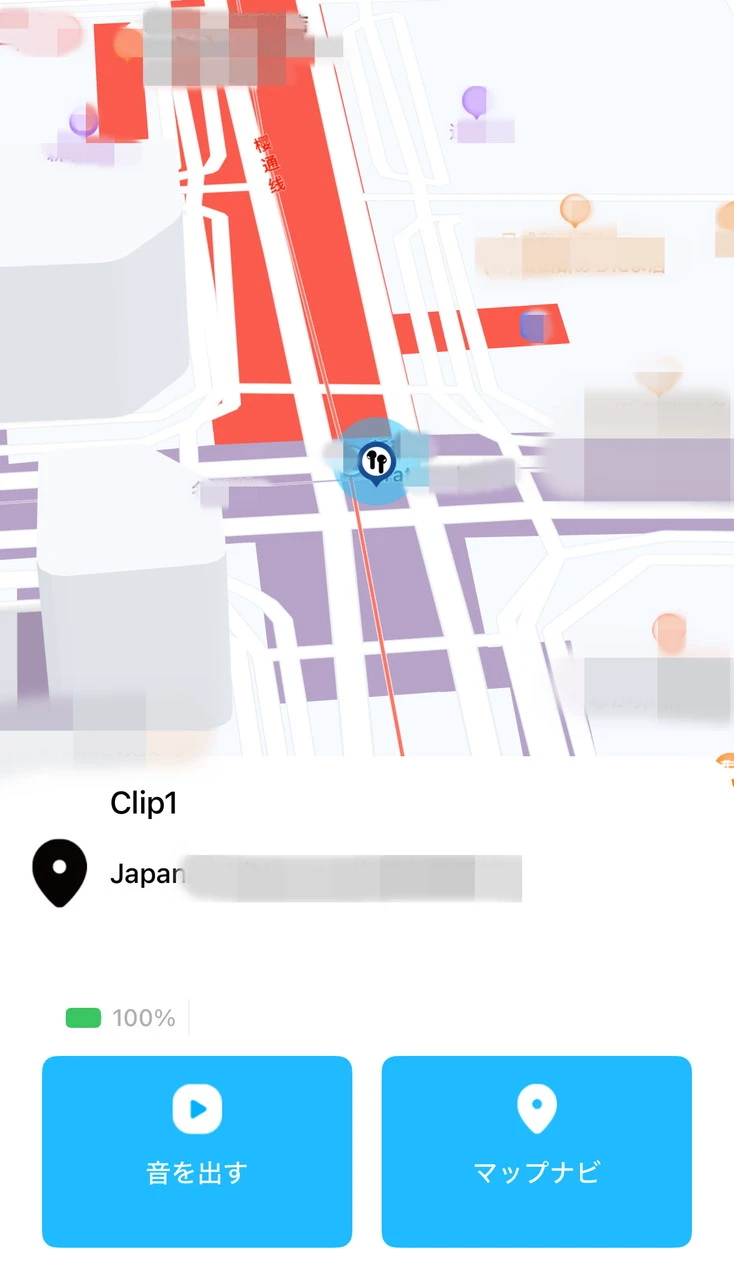
Task: Tap the 音を出す play sound button
Action: pos(197,1151)
